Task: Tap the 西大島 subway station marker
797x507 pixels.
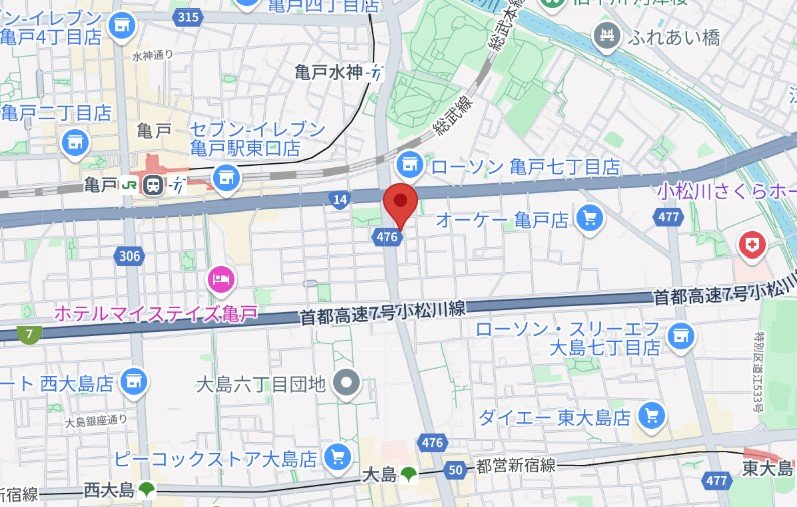Action: [147, 490]
